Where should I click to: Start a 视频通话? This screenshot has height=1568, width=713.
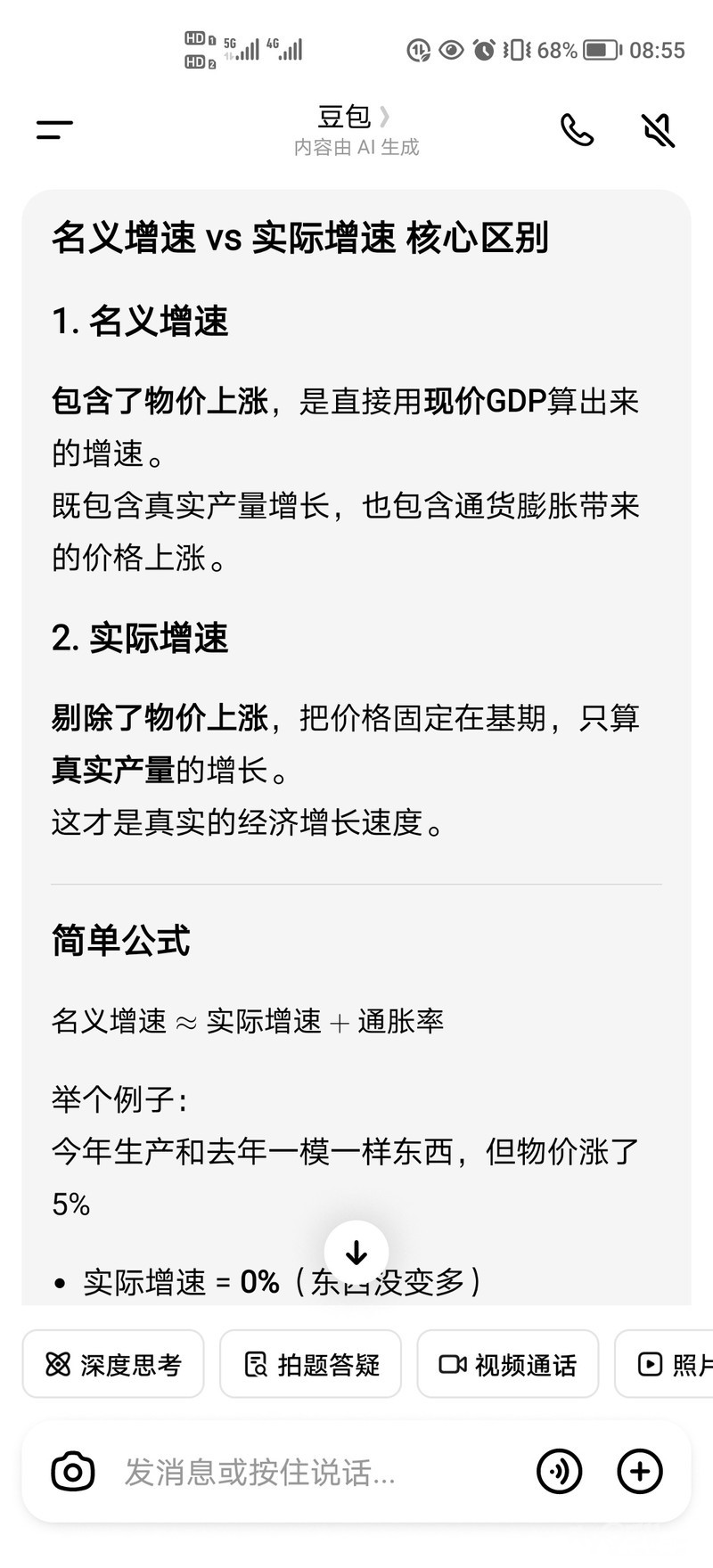508,1364
